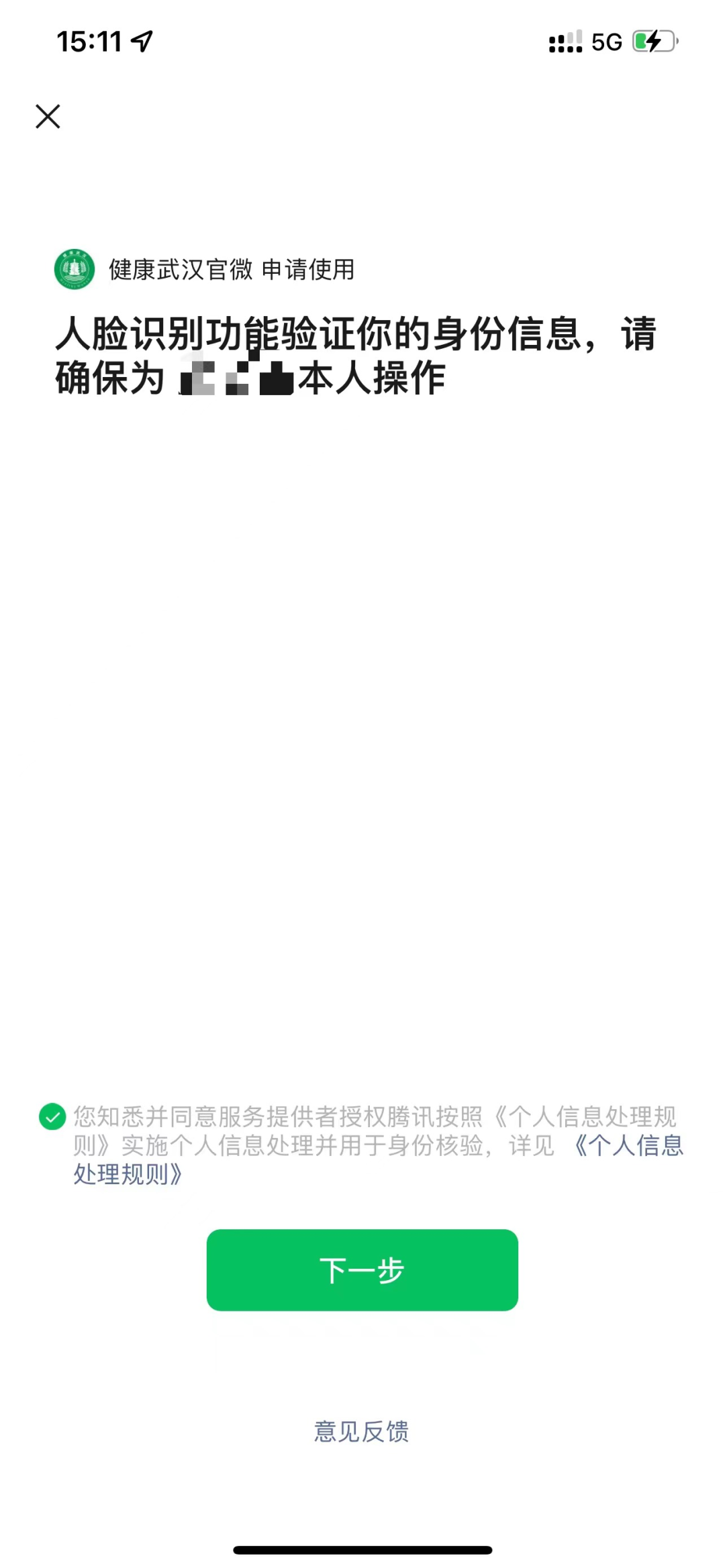Tap the cellular signal bars icon

(564, 42)
